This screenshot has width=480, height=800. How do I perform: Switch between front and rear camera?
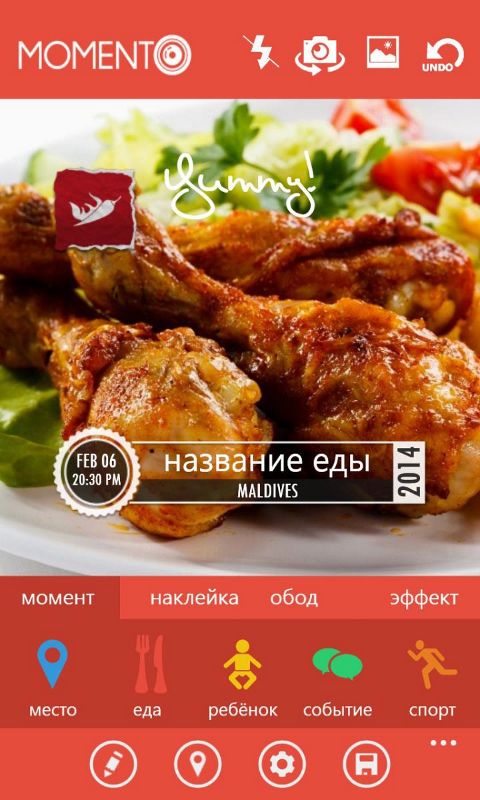320,55
